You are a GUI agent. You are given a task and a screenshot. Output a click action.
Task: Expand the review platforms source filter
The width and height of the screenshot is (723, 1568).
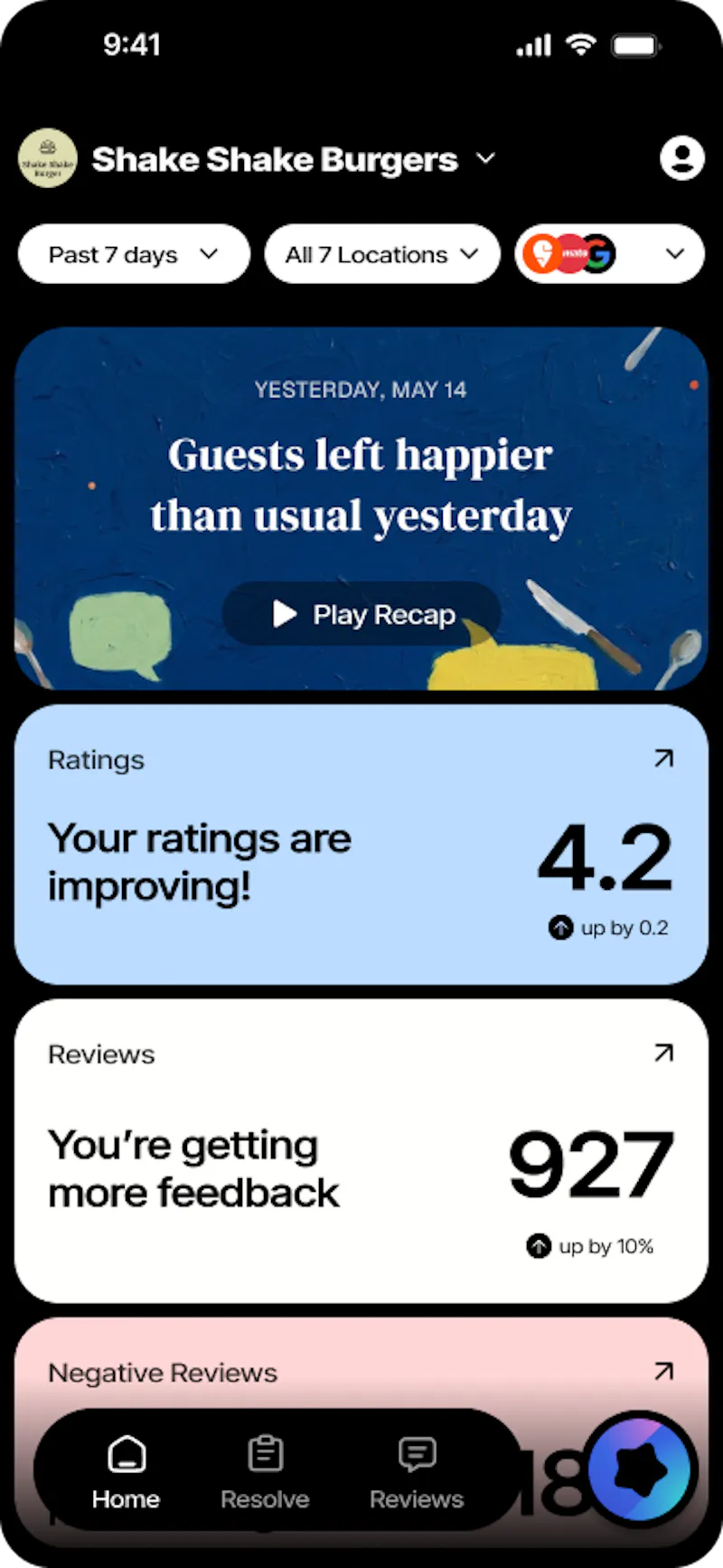(x=609, y=254)
